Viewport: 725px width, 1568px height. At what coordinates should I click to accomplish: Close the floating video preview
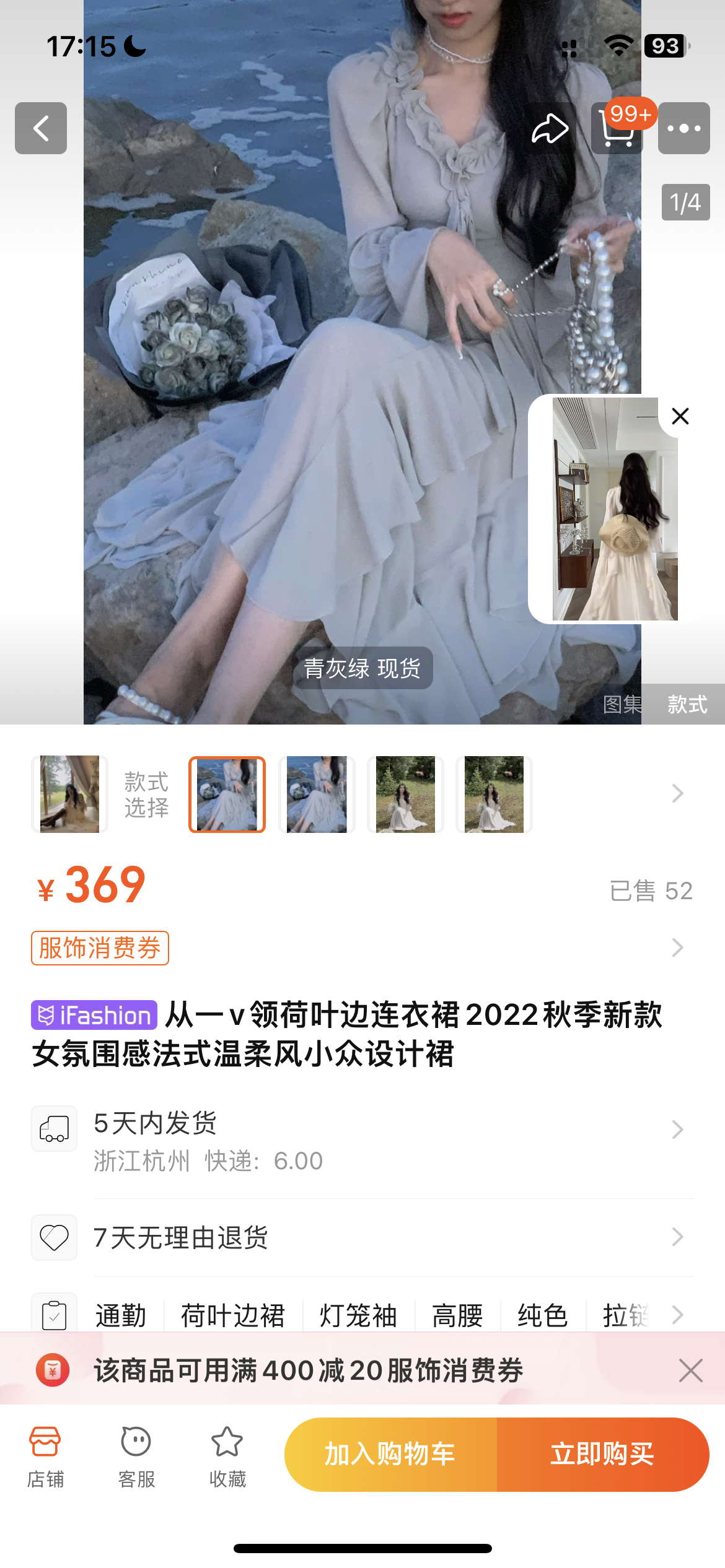coord(680,416)
